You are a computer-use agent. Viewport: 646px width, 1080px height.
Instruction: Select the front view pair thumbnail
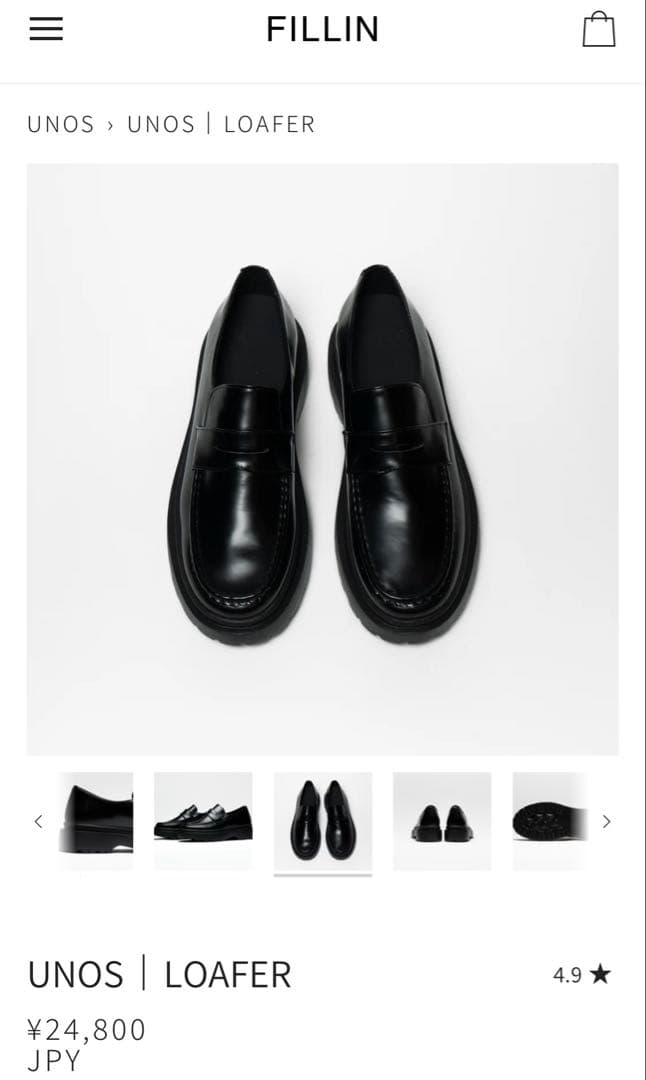(x=442, y=821)
